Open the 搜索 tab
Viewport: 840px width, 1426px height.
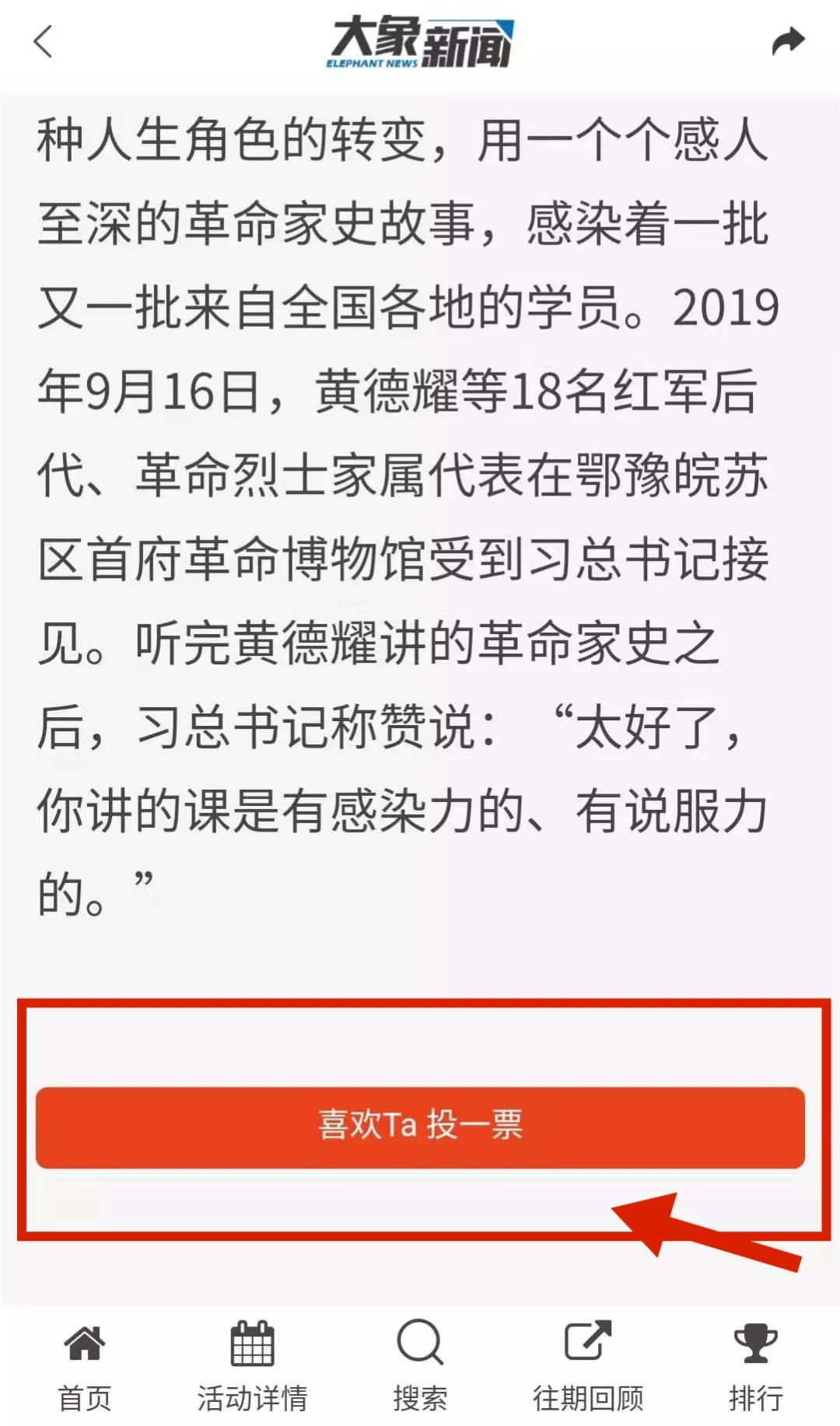420,1365
